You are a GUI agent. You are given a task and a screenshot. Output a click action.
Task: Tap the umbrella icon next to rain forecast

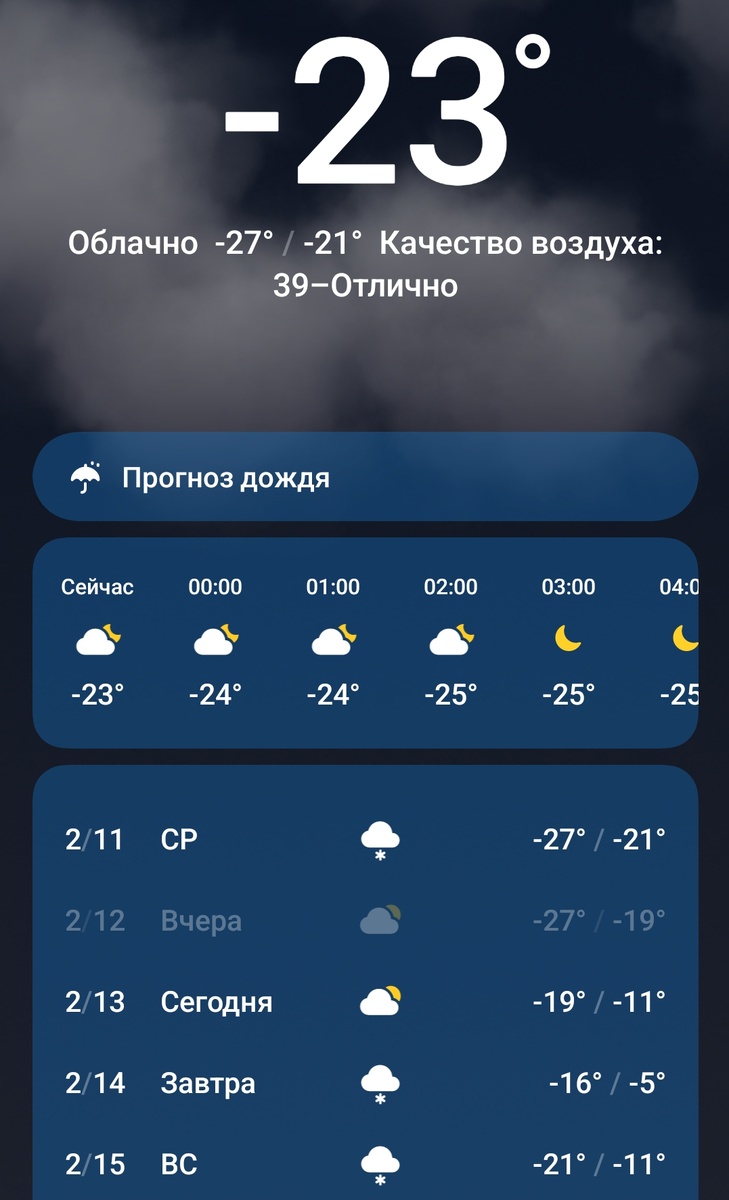[x=85, y=477]
